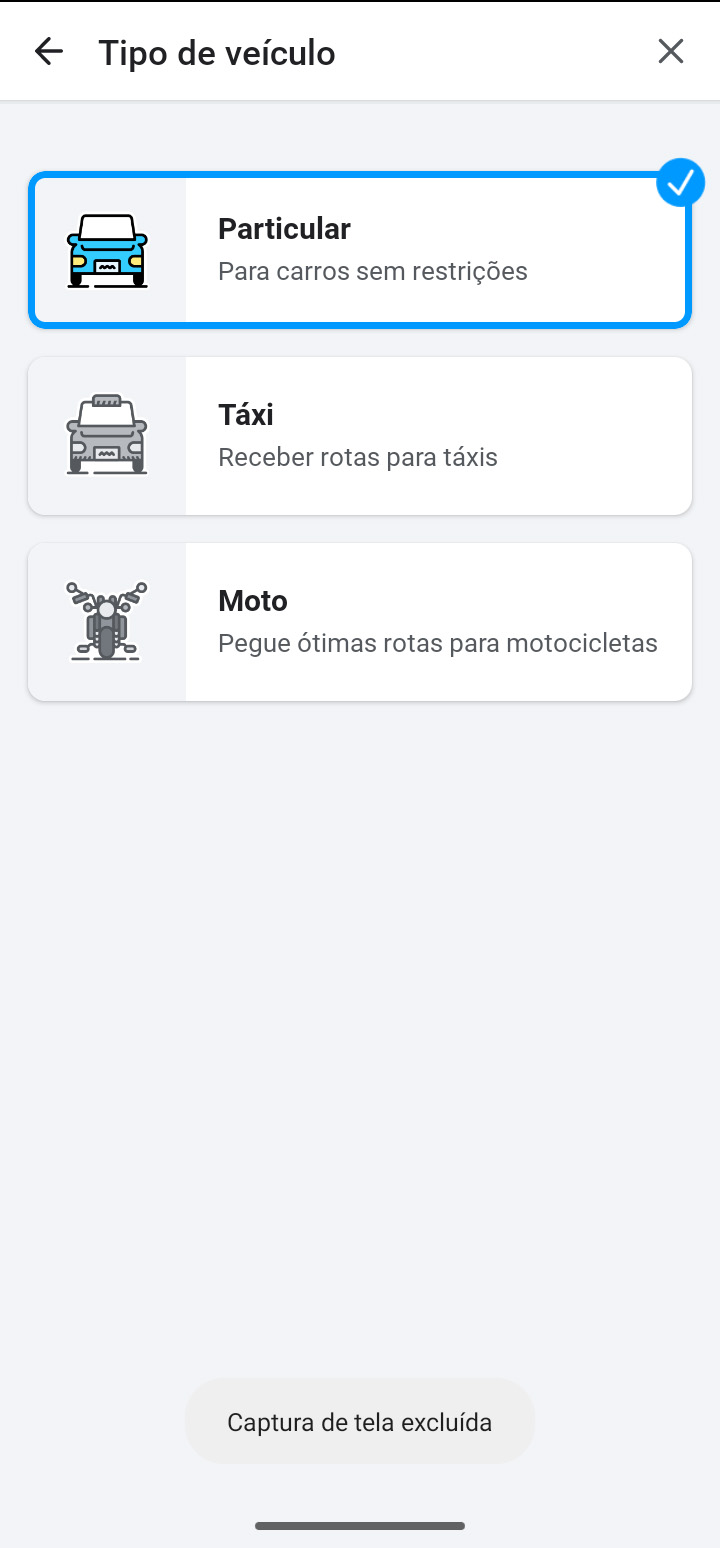The width and height of the screenshot is (720, 1548).
Task: Close the vehicle type screen
Action: (670, 52)
